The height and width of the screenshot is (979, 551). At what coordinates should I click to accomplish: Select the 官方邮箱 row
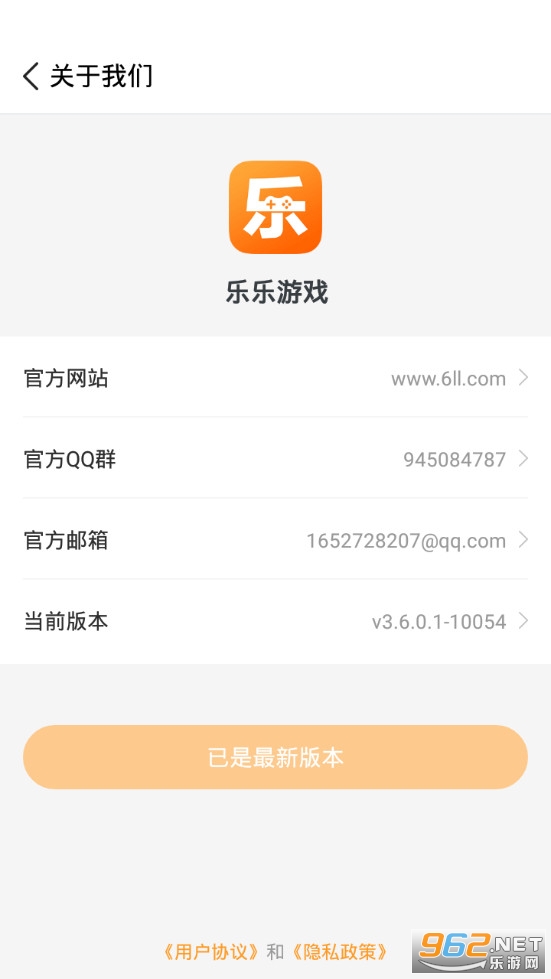tap(275, 539)
